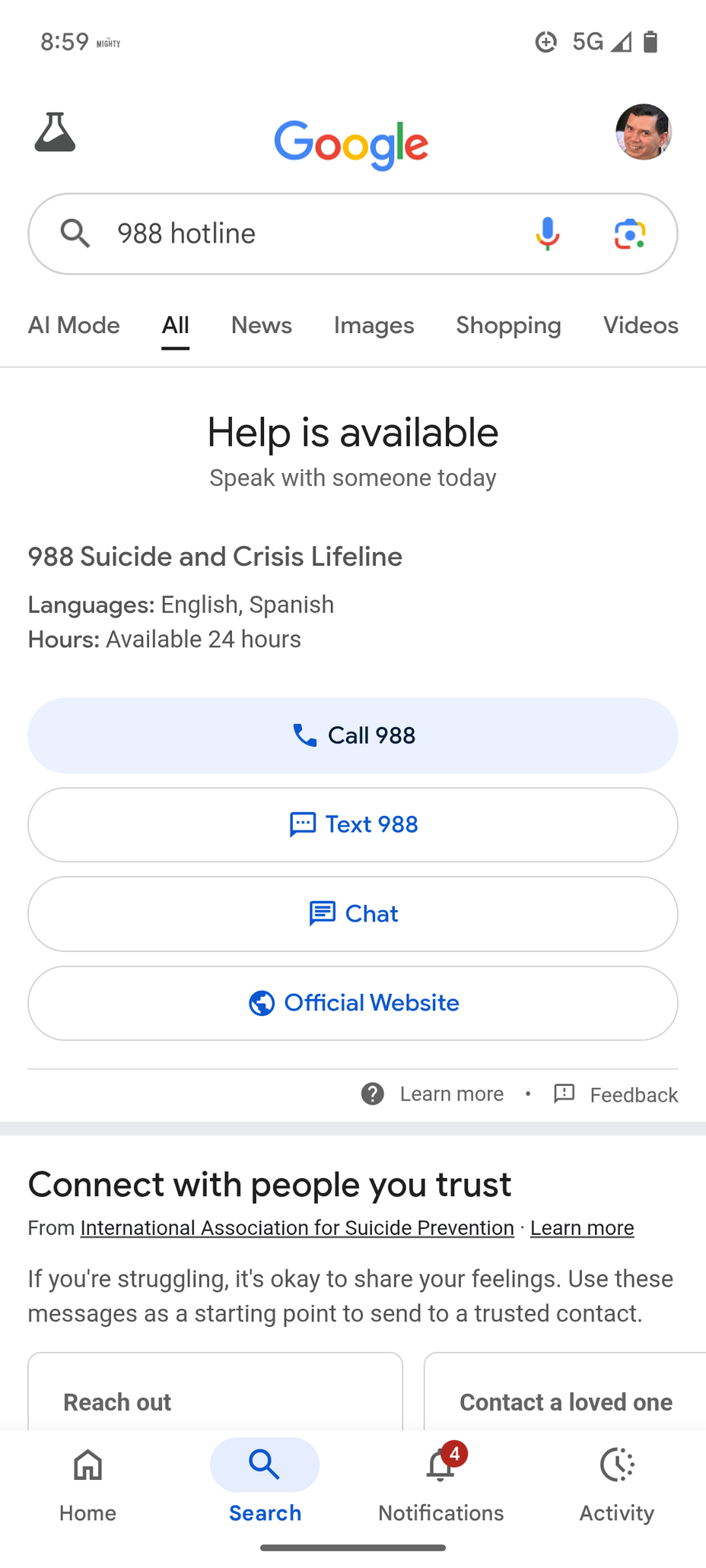Open International Association for Suicide Prevention link
Screen dimensions: 706x1568
point(297,1228)
